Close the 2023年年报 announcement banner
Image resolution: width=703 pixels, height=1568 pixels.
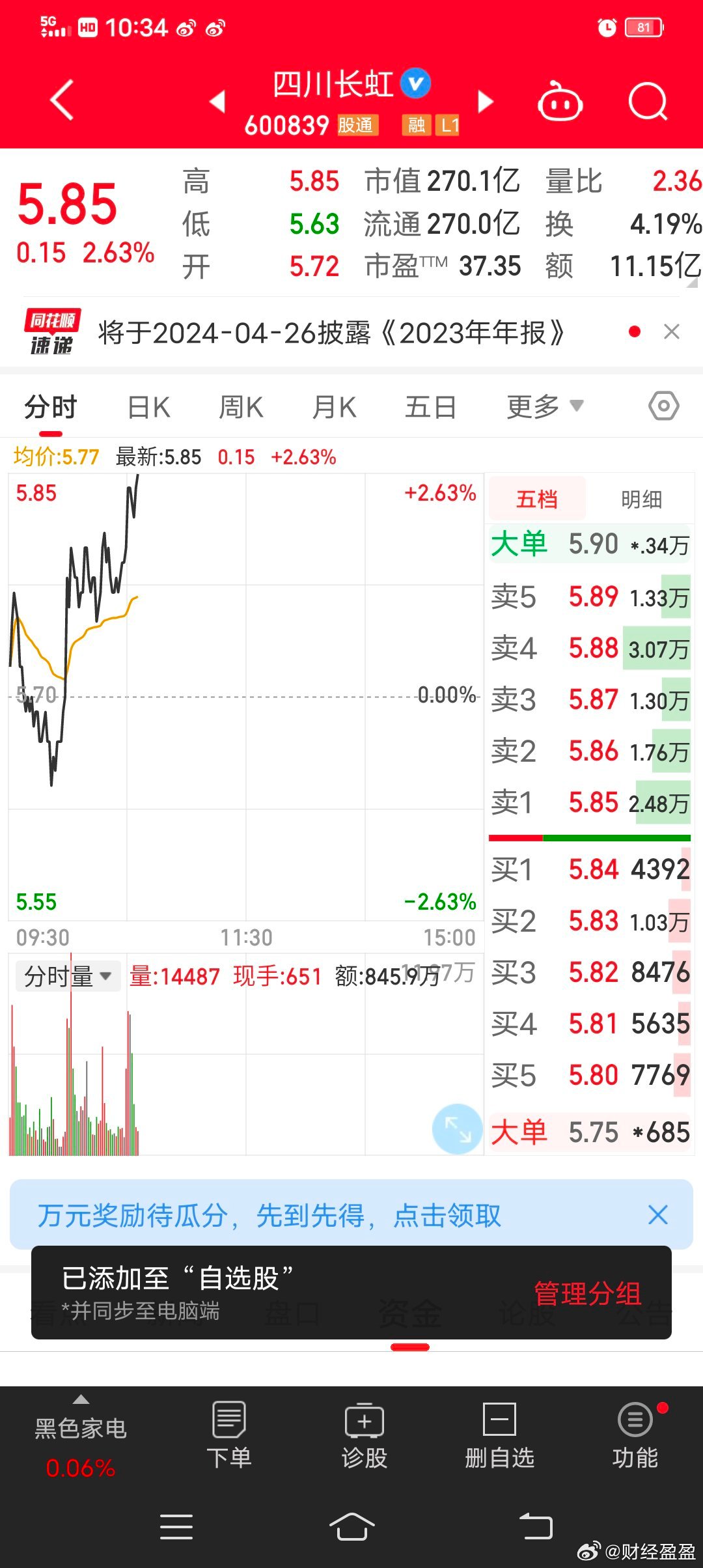672,332
